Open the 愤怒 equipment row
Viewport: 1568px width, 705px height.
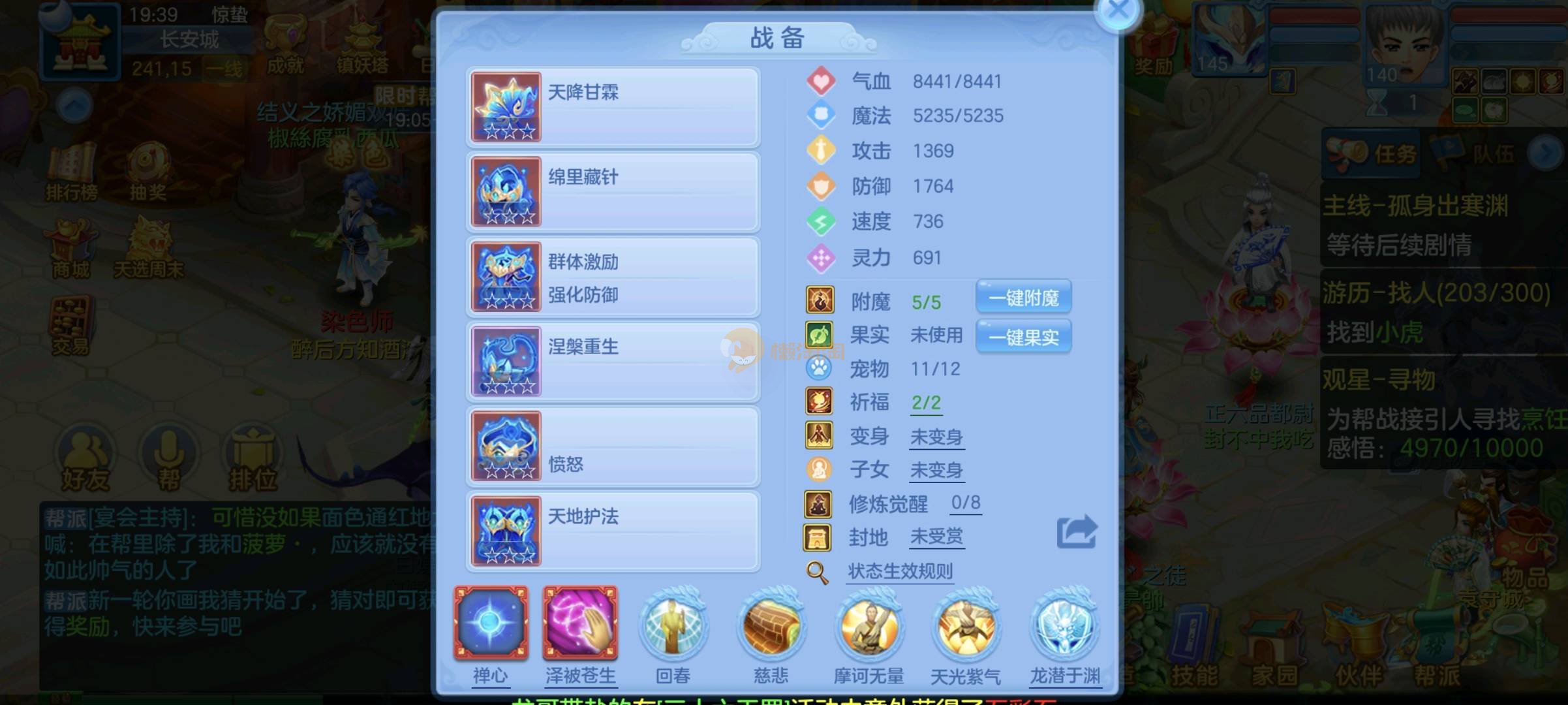tap(613, 447)
